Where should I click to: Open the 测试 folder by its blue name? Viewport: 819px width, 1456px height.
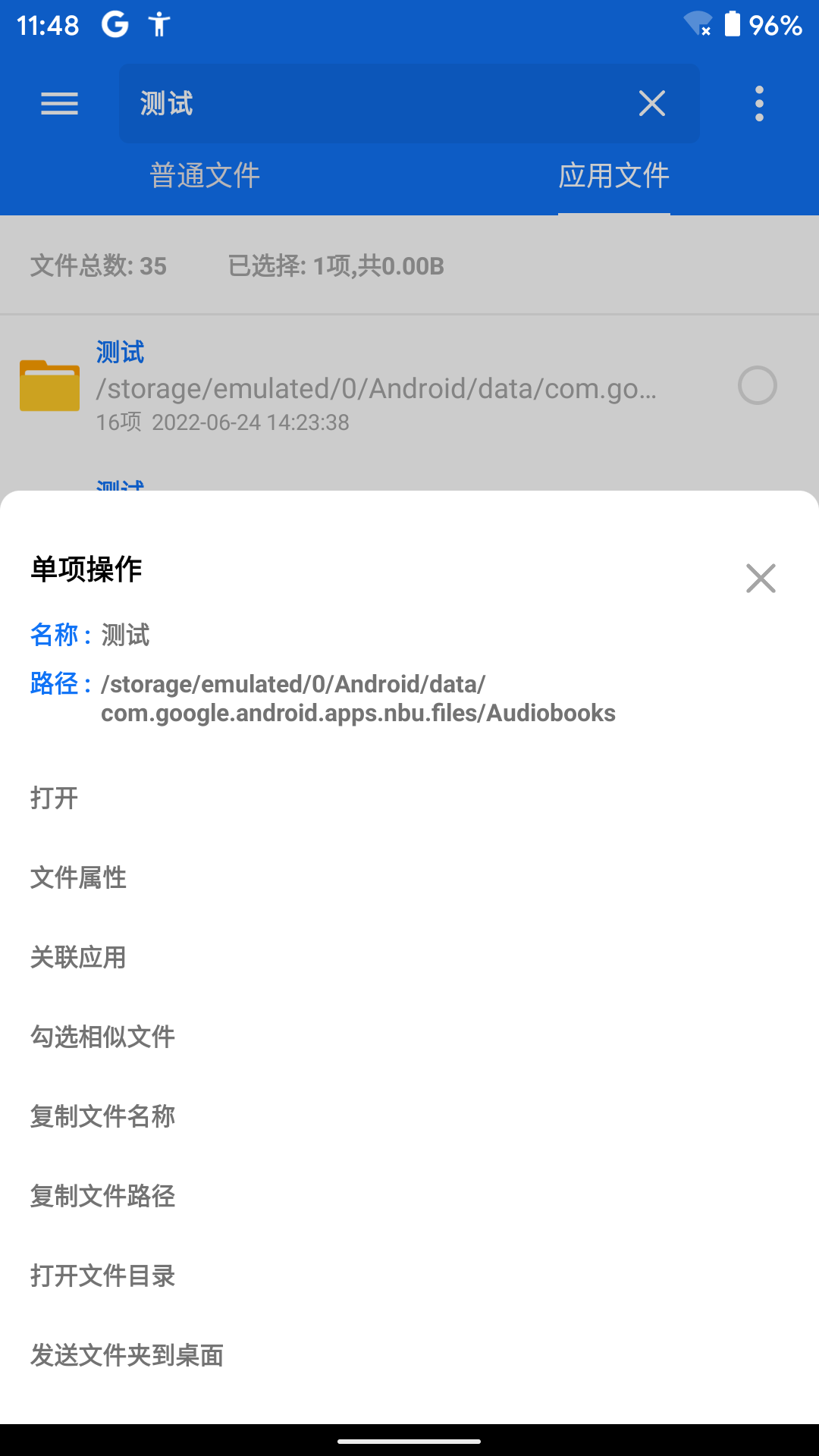tap(120, 351)
